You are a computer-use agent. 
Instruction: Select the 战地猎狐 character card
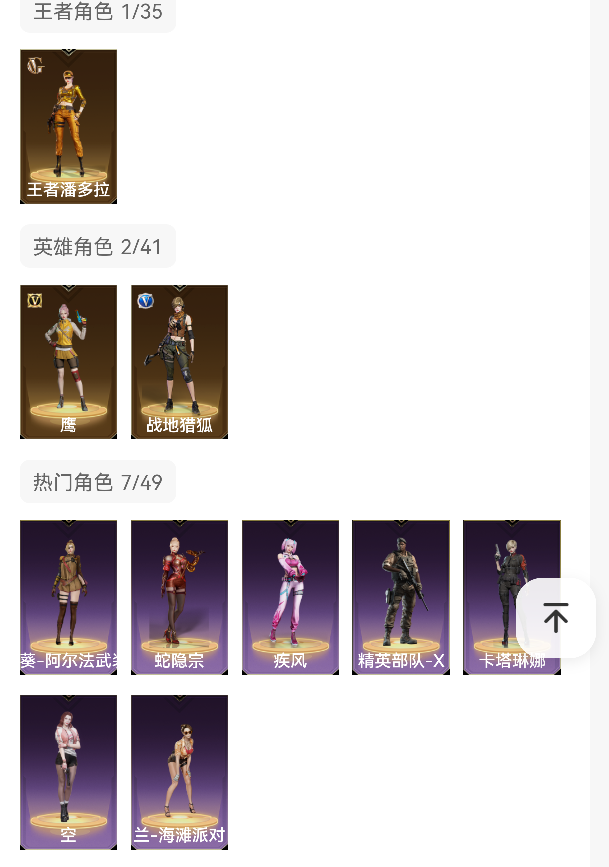click(179, 361)
